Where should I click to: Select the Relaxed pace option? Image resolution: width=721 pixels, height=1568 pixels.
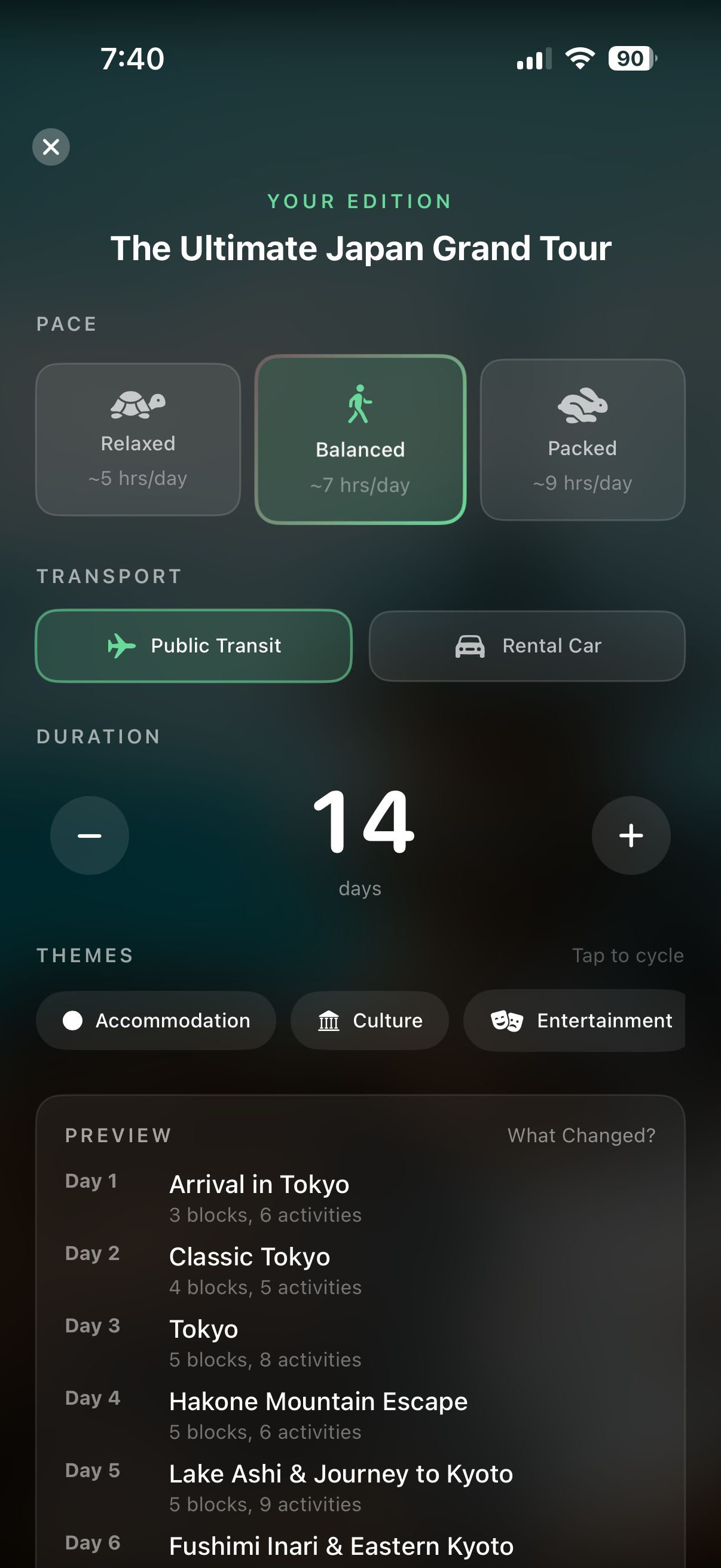point(138,440)
